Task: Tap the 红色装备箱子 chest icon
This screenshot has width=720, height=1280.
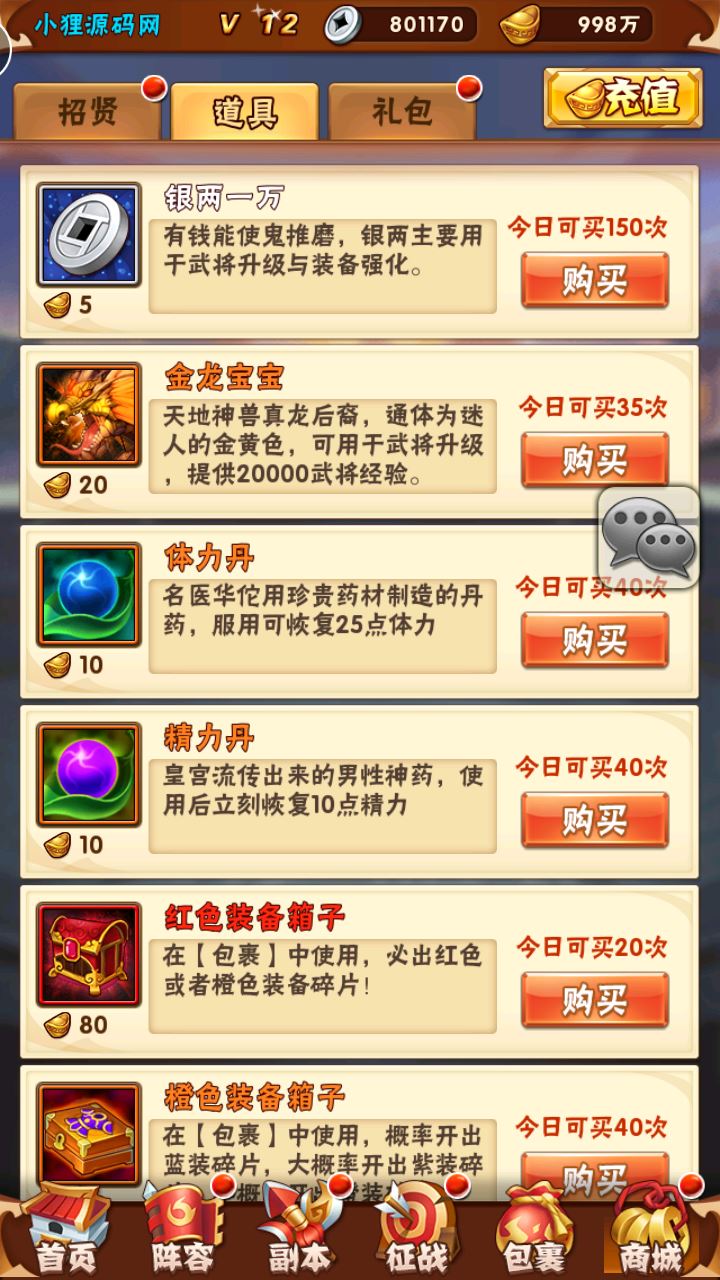Action: pyautogui.click(x=88, y=954)
